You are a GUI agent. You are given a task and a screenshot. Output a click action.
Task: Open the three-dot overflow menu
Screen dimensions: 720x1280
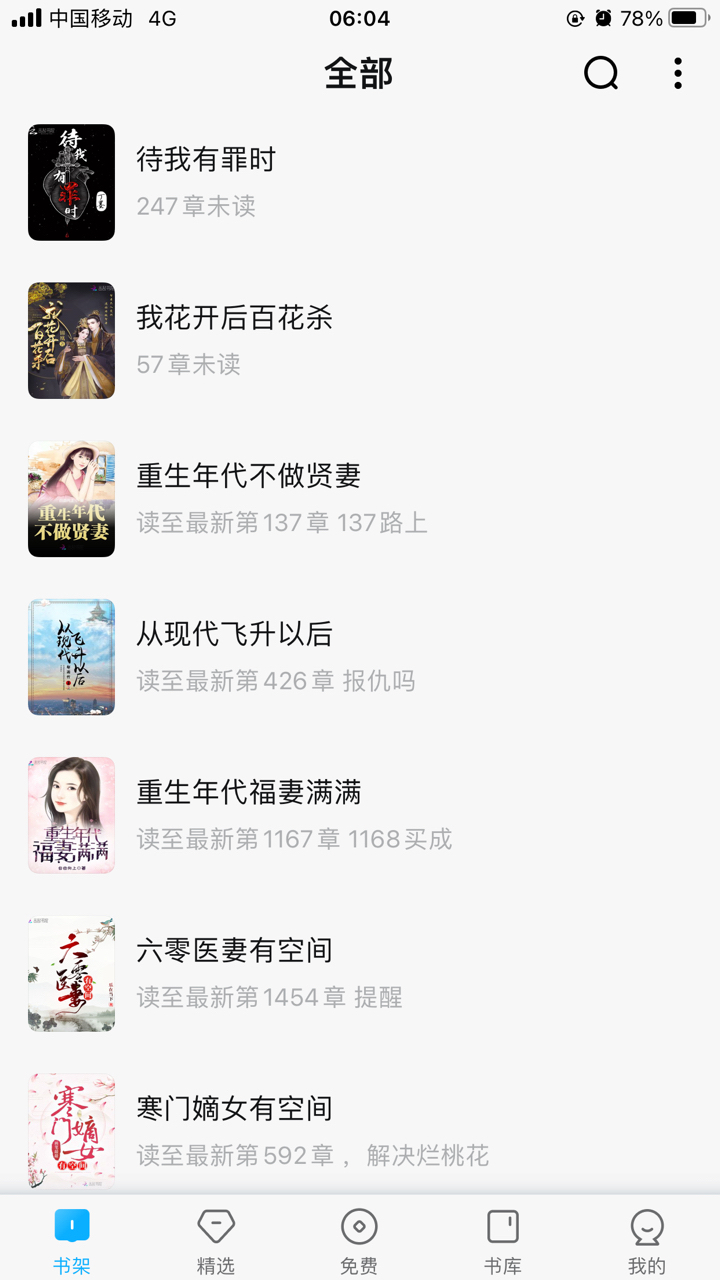(x=678, y=73)
